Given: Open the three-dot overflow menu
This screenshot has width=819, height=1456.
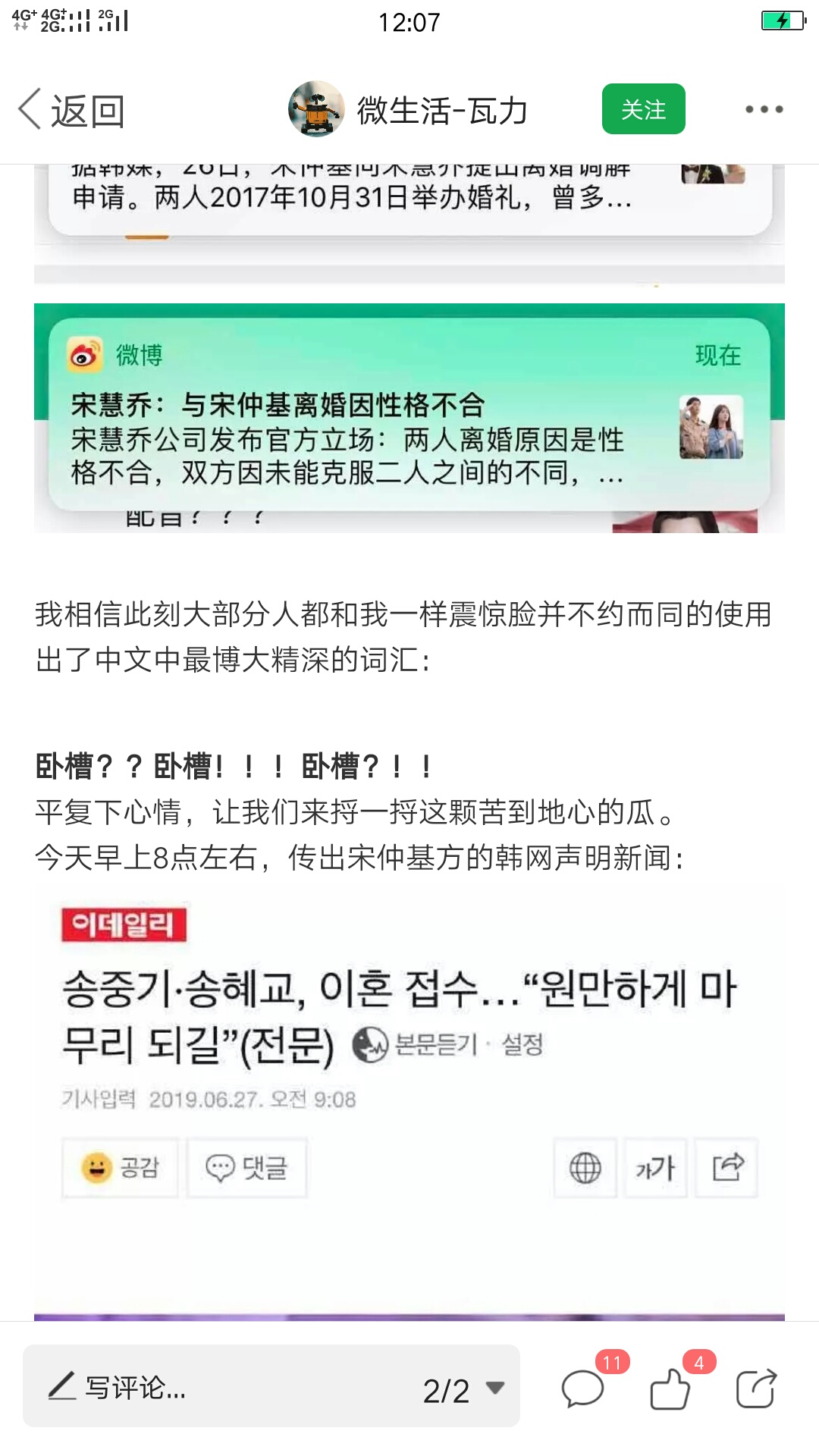Looking at the screenshot, I should [x=763, y=110].
